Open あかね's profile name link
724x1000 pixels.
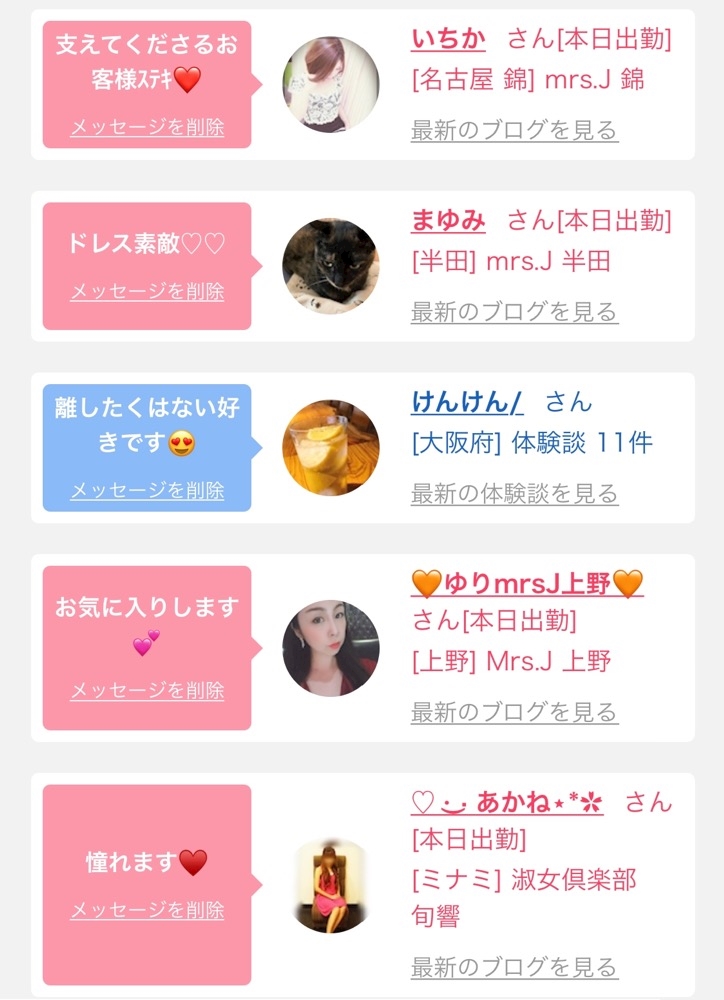point(507,802)
